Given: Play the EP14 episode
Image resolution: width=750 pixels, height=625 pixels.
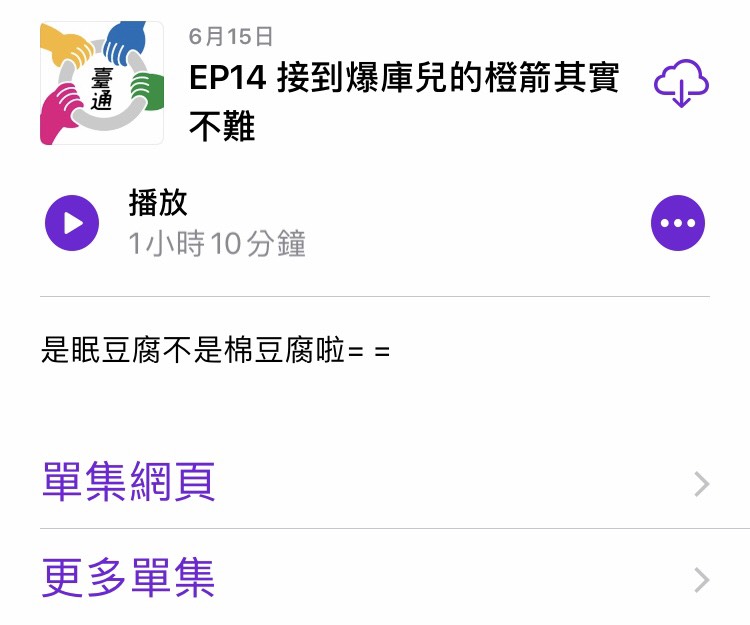Looking at the screenshot, I should click(x=72, y=222).
